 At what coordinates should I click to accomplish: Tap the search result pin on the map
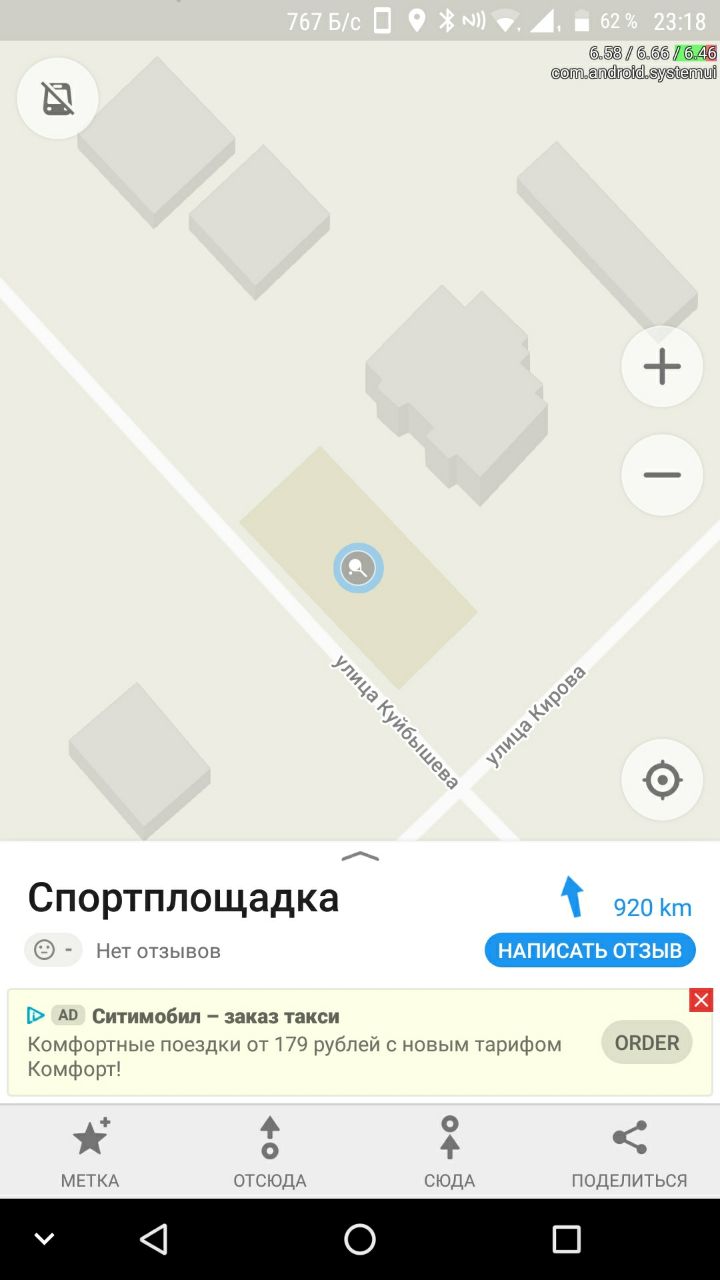pyautogui.click(x=358, y=568)
